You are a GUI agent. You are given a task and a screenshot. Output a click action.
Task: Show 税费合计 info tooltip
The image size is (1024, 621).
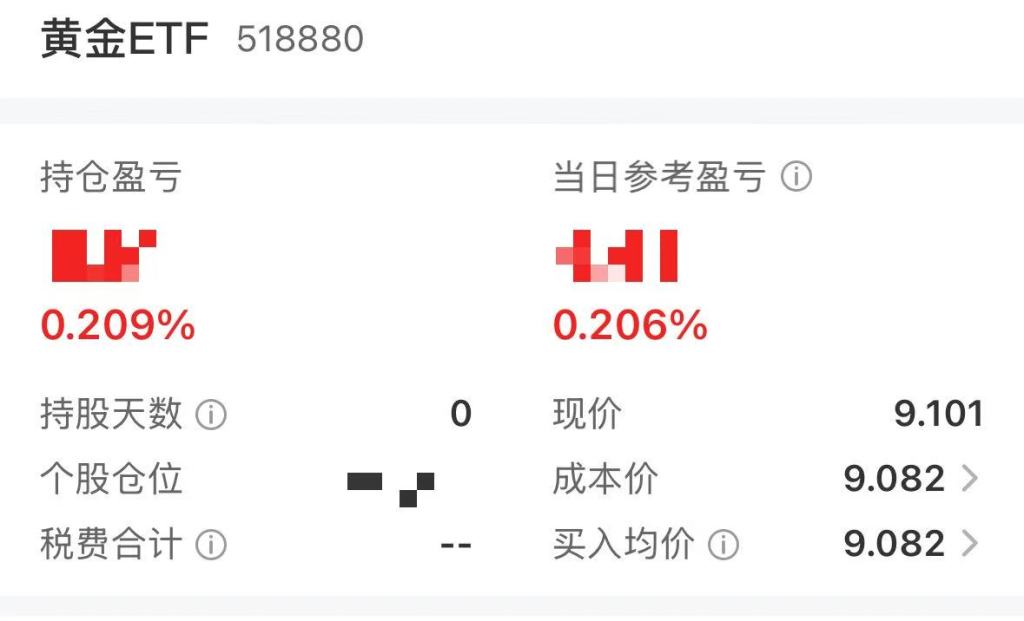[x=210, y=545]
